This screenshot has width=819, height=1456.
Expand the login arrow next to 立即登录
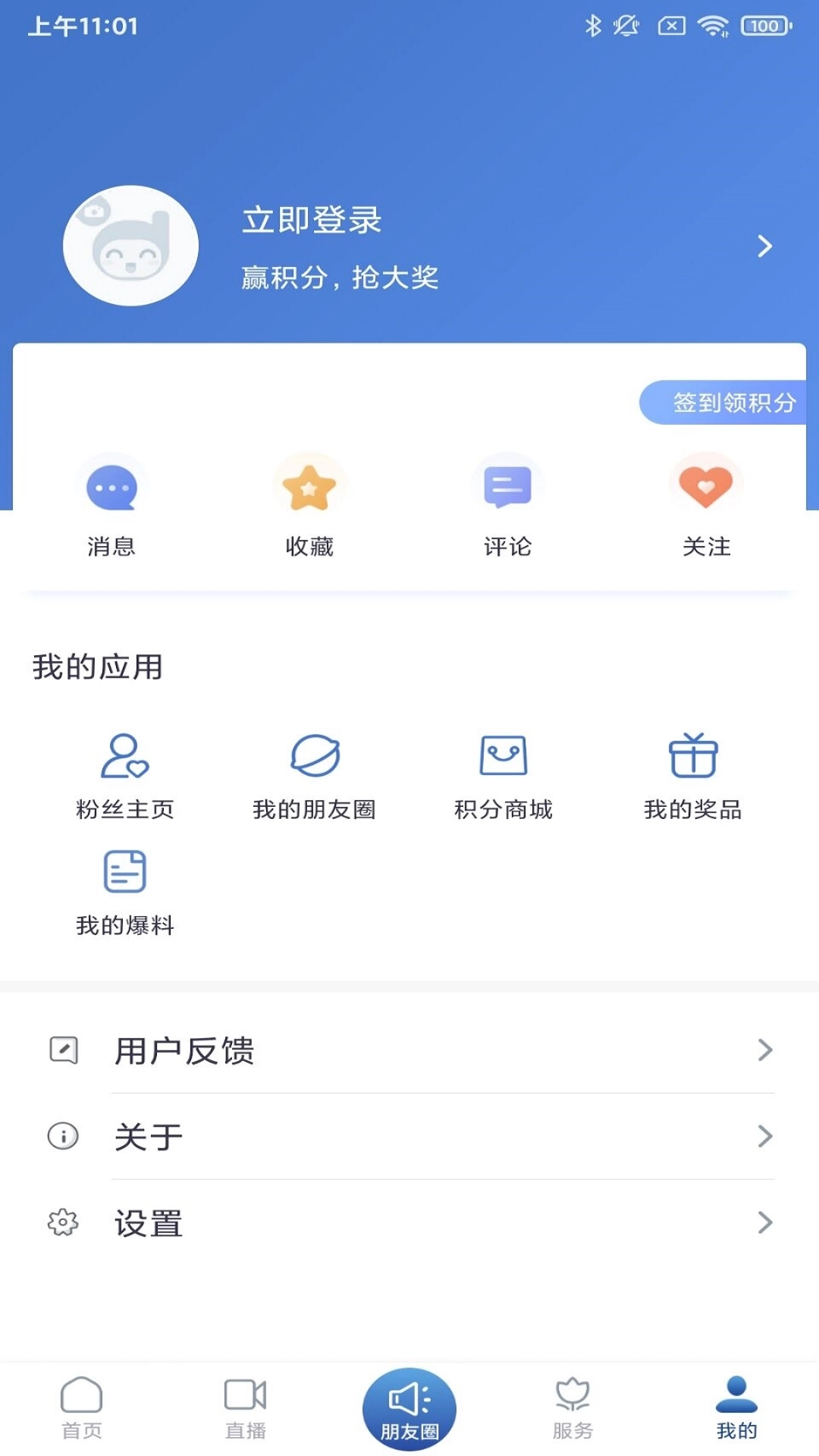[x=763, y=246]
